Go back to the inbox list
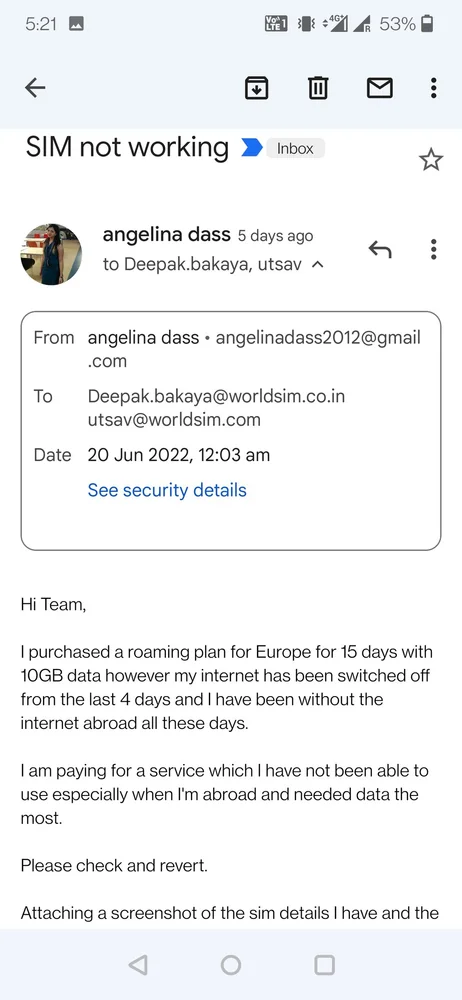The width and height of the screenshot is (462, 1000). coord(35,88)
